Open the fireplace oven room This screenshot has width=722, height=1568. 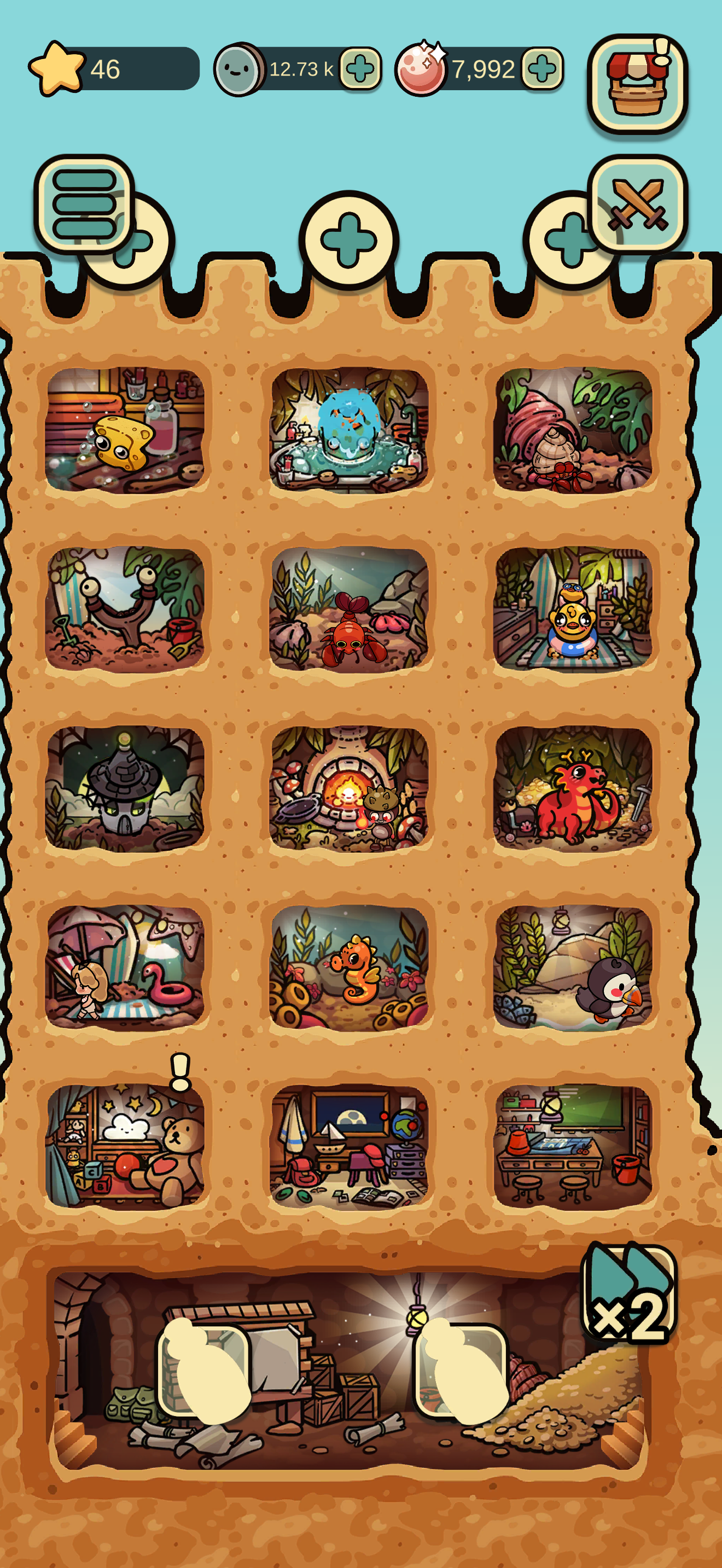(x=348, y=788)
